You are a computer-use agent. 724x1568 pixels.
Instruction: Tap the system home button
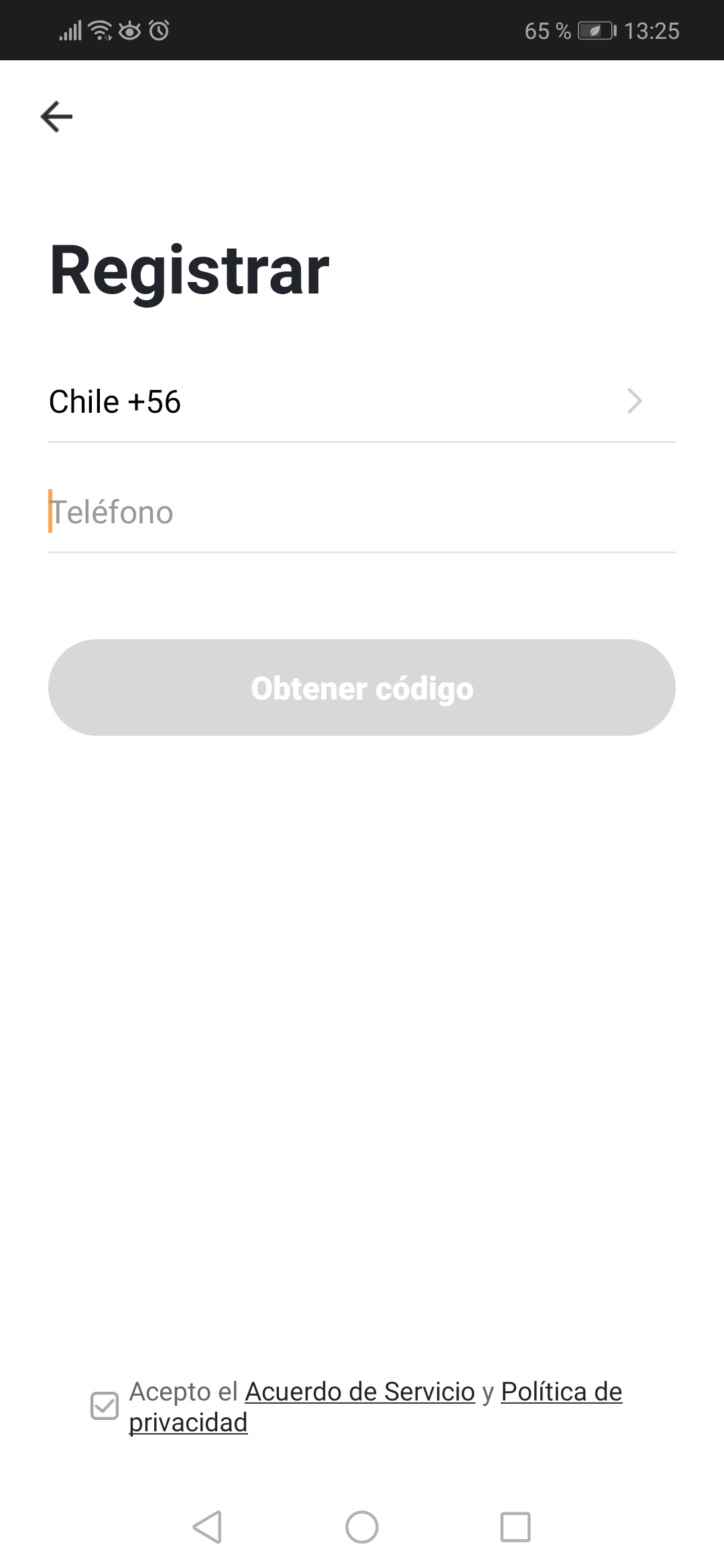click(362, 1527)
